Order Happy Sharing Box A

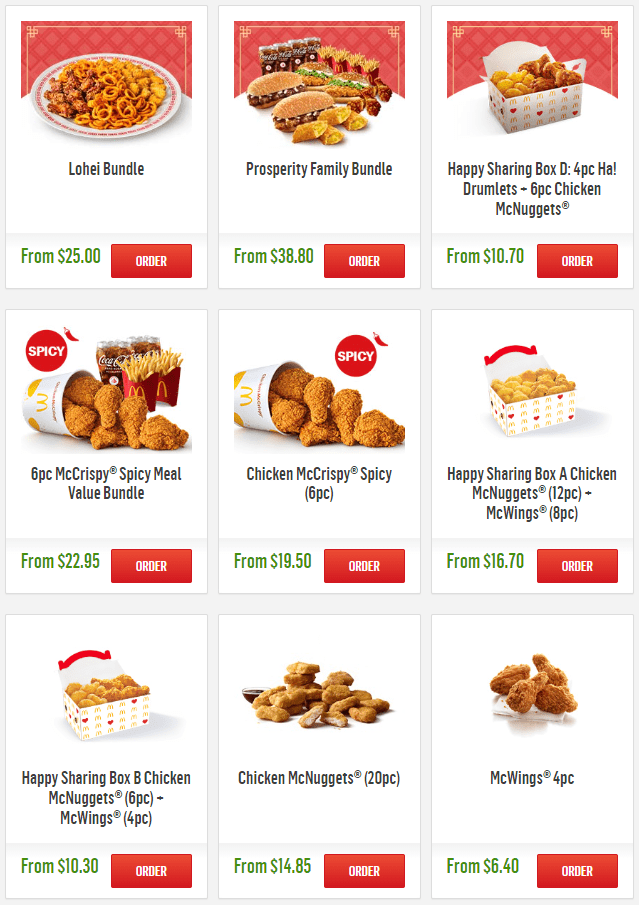[577, 566]
